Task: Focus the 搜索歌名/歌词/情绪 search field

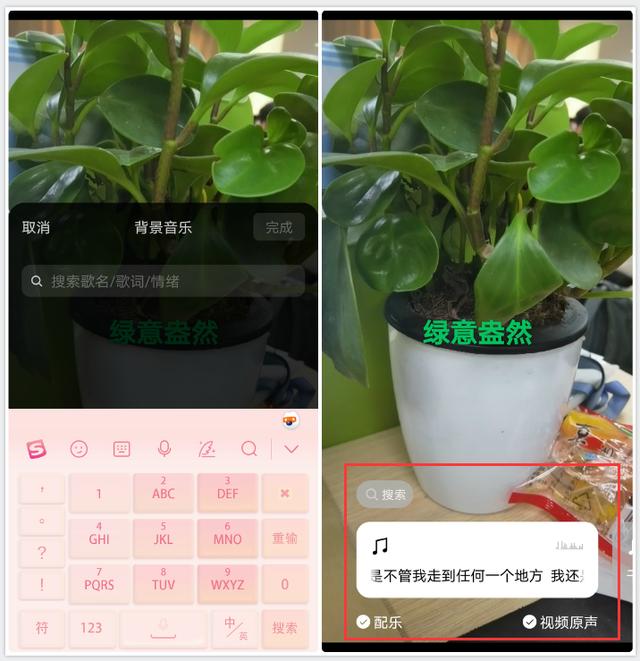Action: (165, 282)
